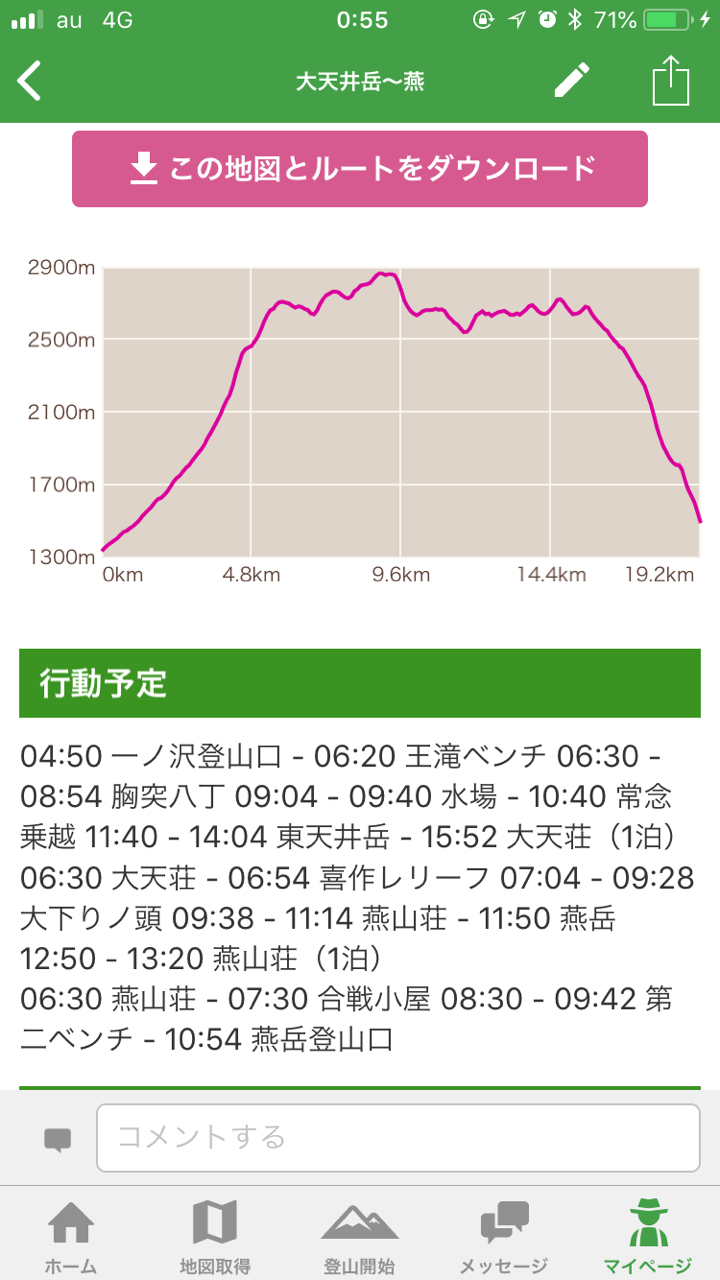Open the 地図取得 tab
This screenshot has width=720, height=1280.
click(x=215, y=1236)
